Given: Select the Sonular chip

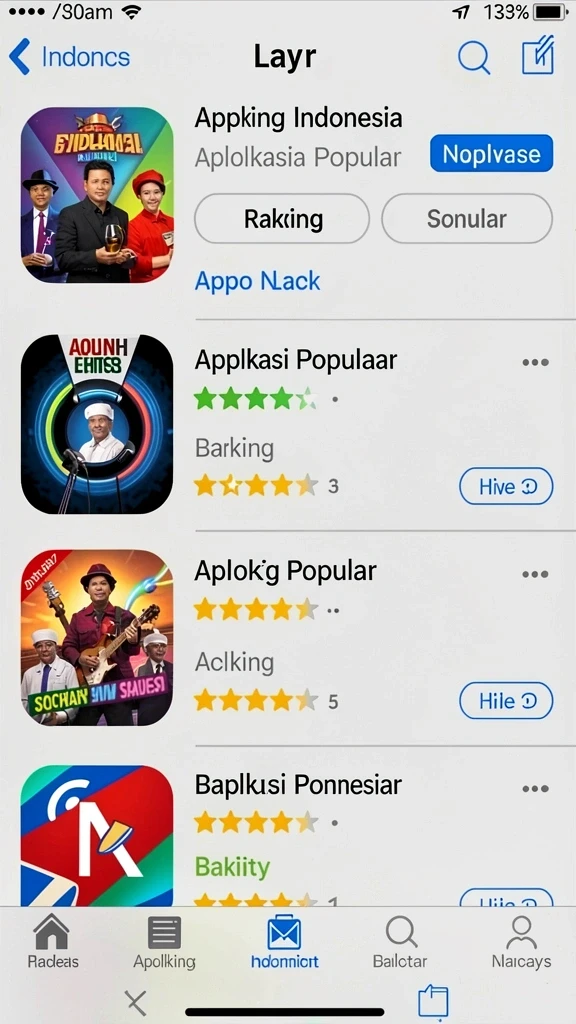Looking at the screenshot, I should pos(467,219).
